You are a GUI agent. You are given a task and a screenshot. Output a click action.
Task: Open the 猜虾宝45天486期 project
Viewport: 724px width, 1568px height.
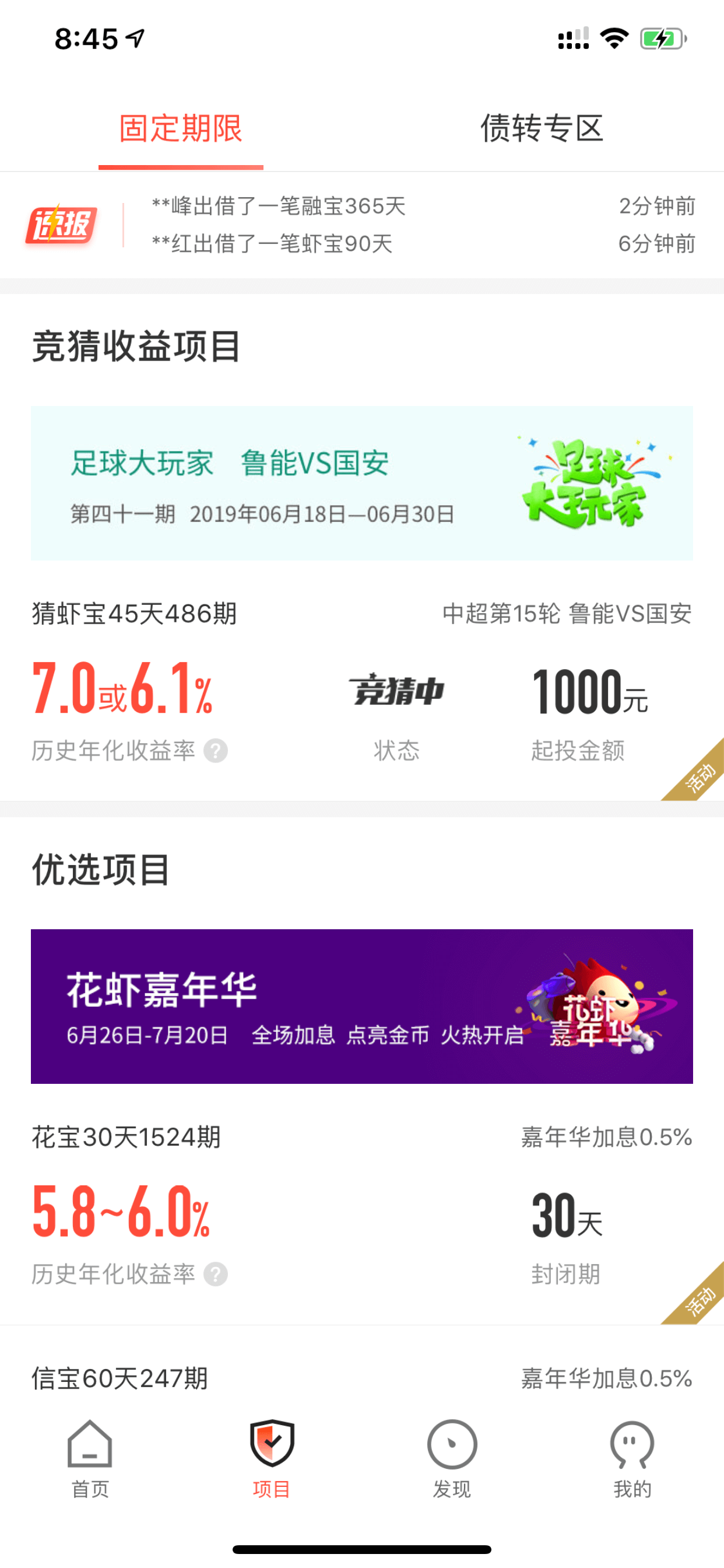coord(362,688)
